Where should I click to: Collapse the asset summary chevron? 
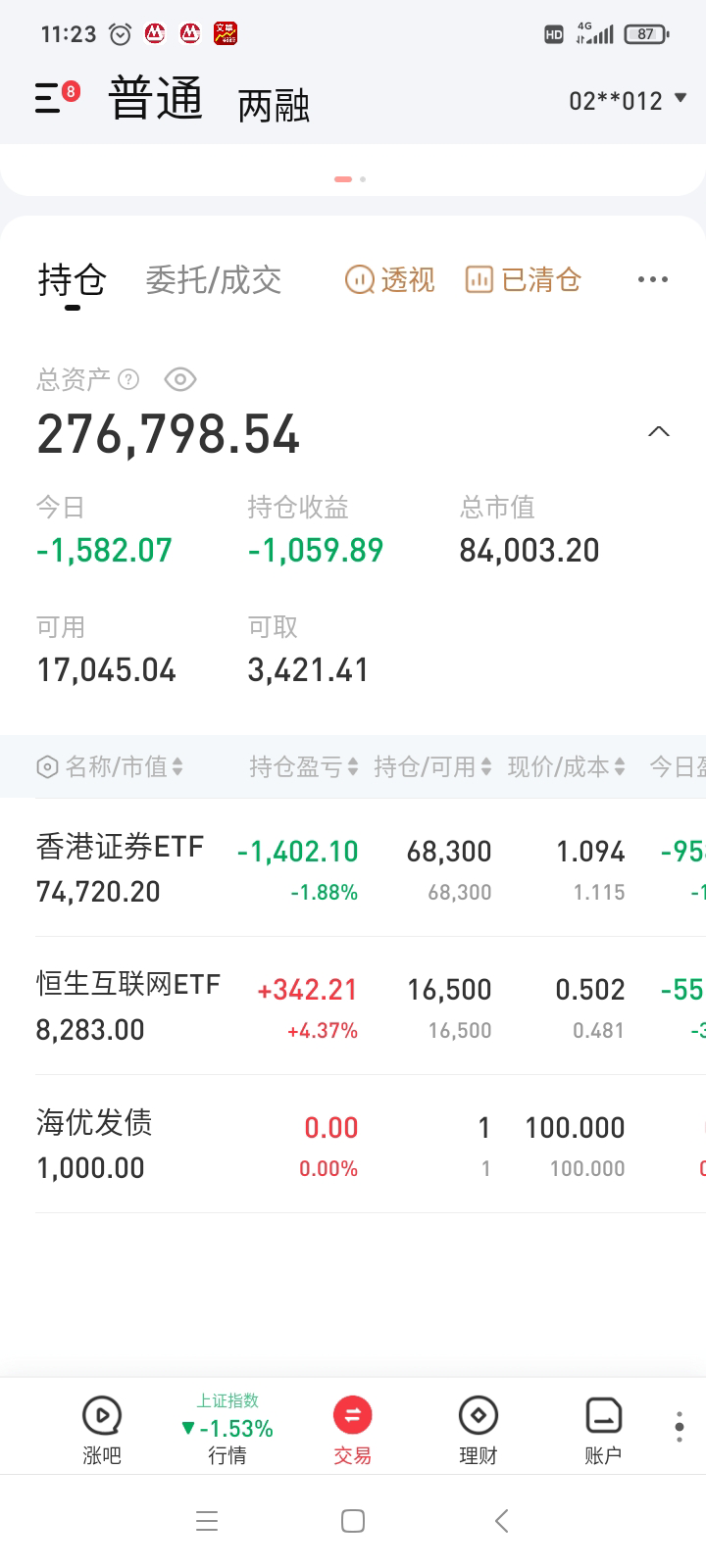(659, 431)
